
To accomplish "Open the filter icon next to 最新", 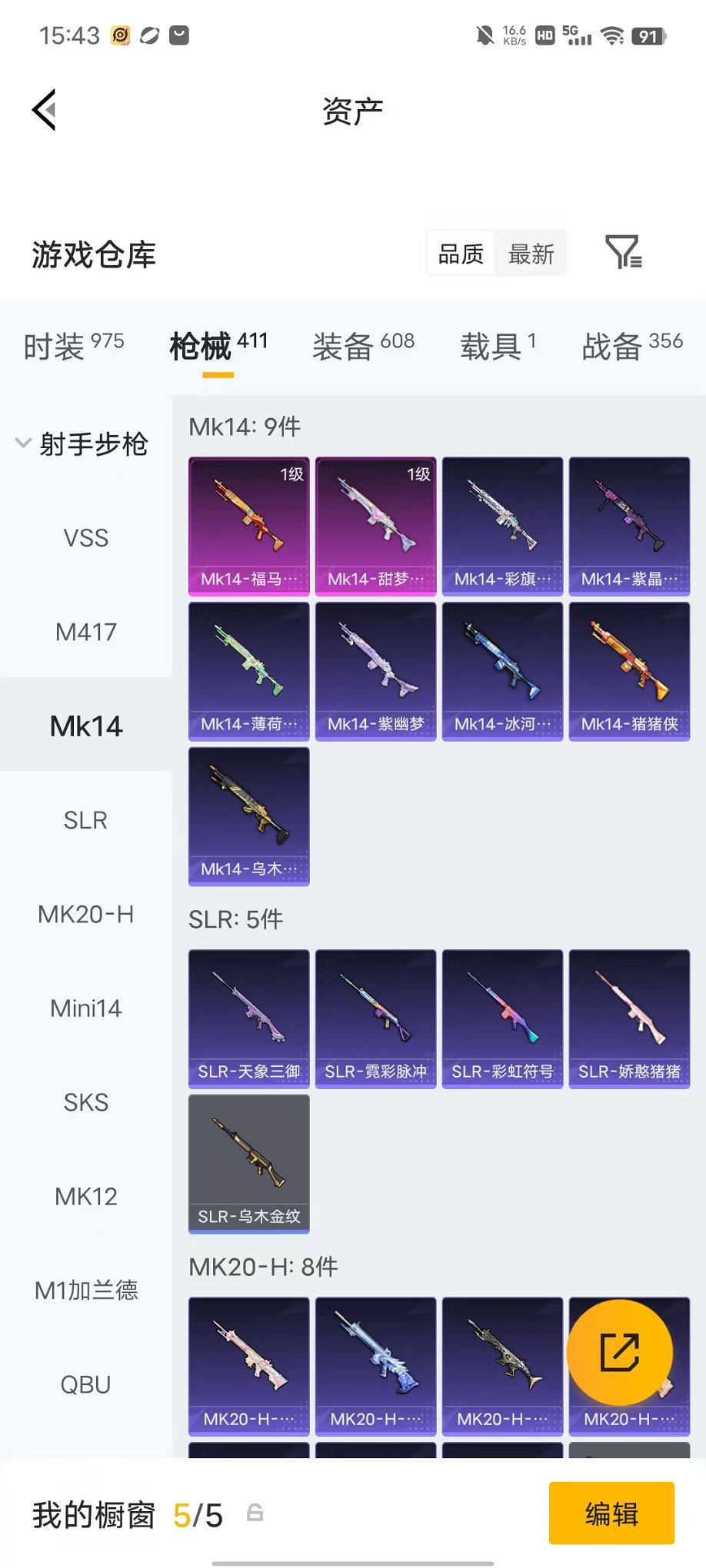I will click(624, 252).
